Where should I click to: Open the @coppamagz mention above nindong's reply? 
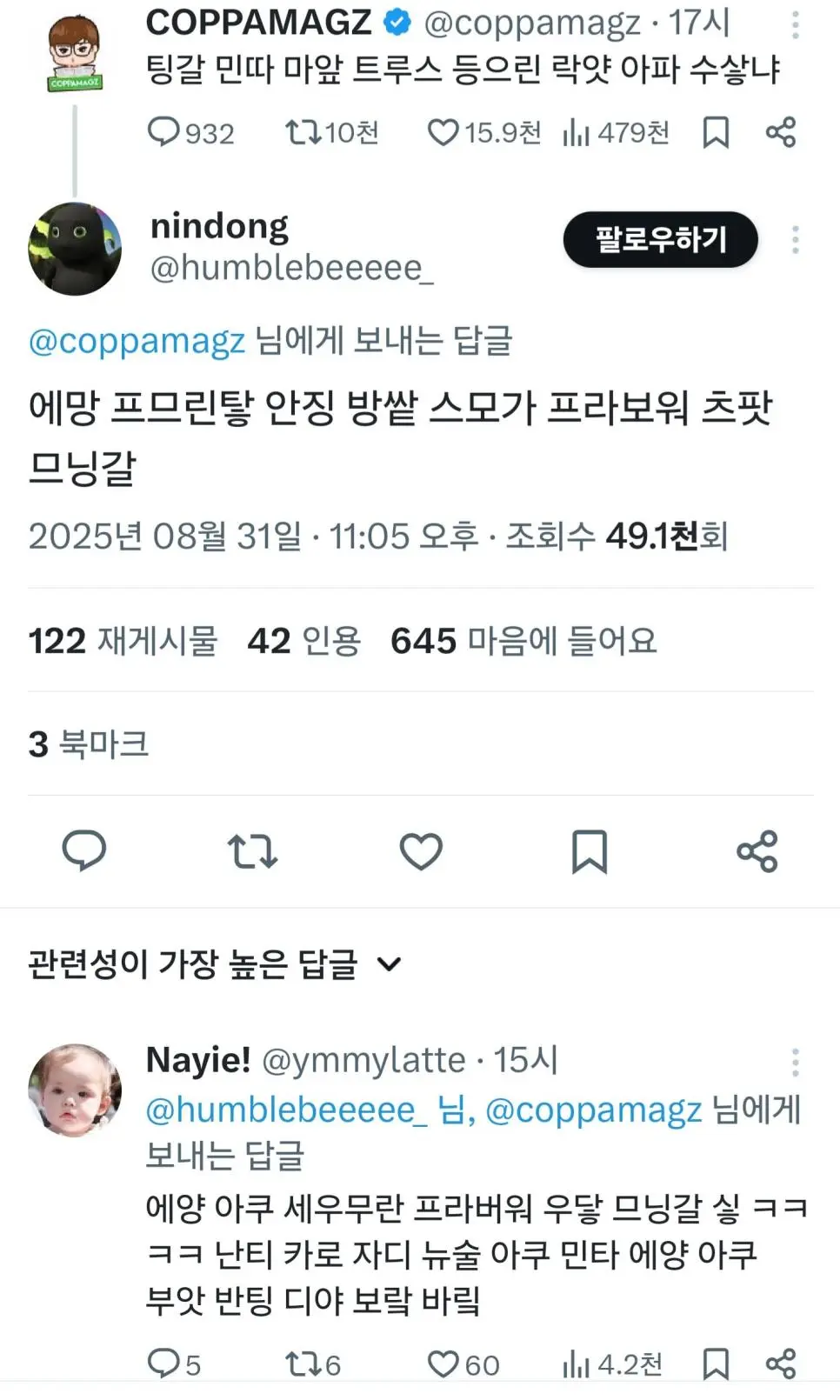(137, 341)
